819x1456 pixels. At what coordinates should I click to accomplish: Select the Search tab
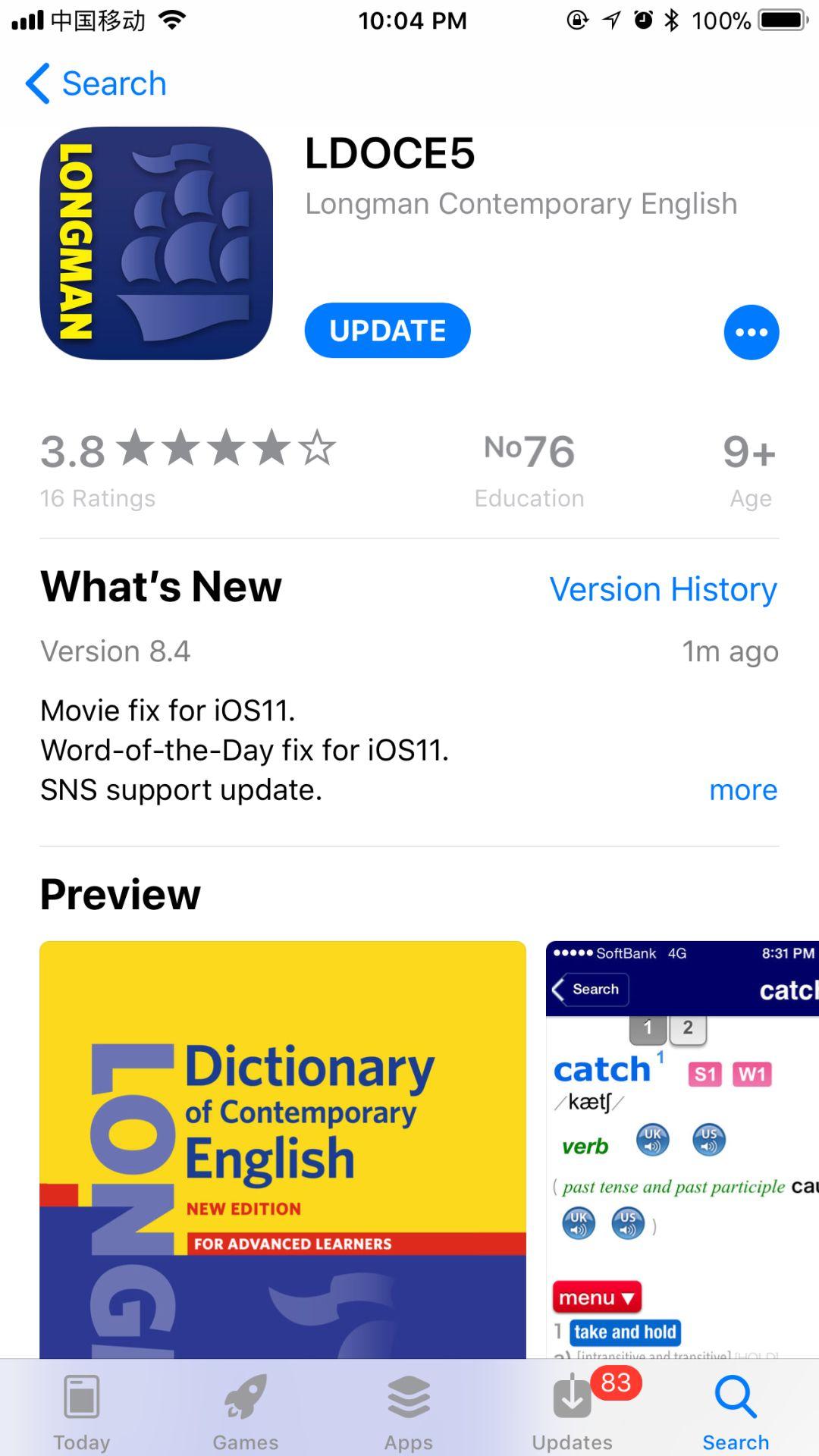pyautogui.click(x=736, y=1410)
